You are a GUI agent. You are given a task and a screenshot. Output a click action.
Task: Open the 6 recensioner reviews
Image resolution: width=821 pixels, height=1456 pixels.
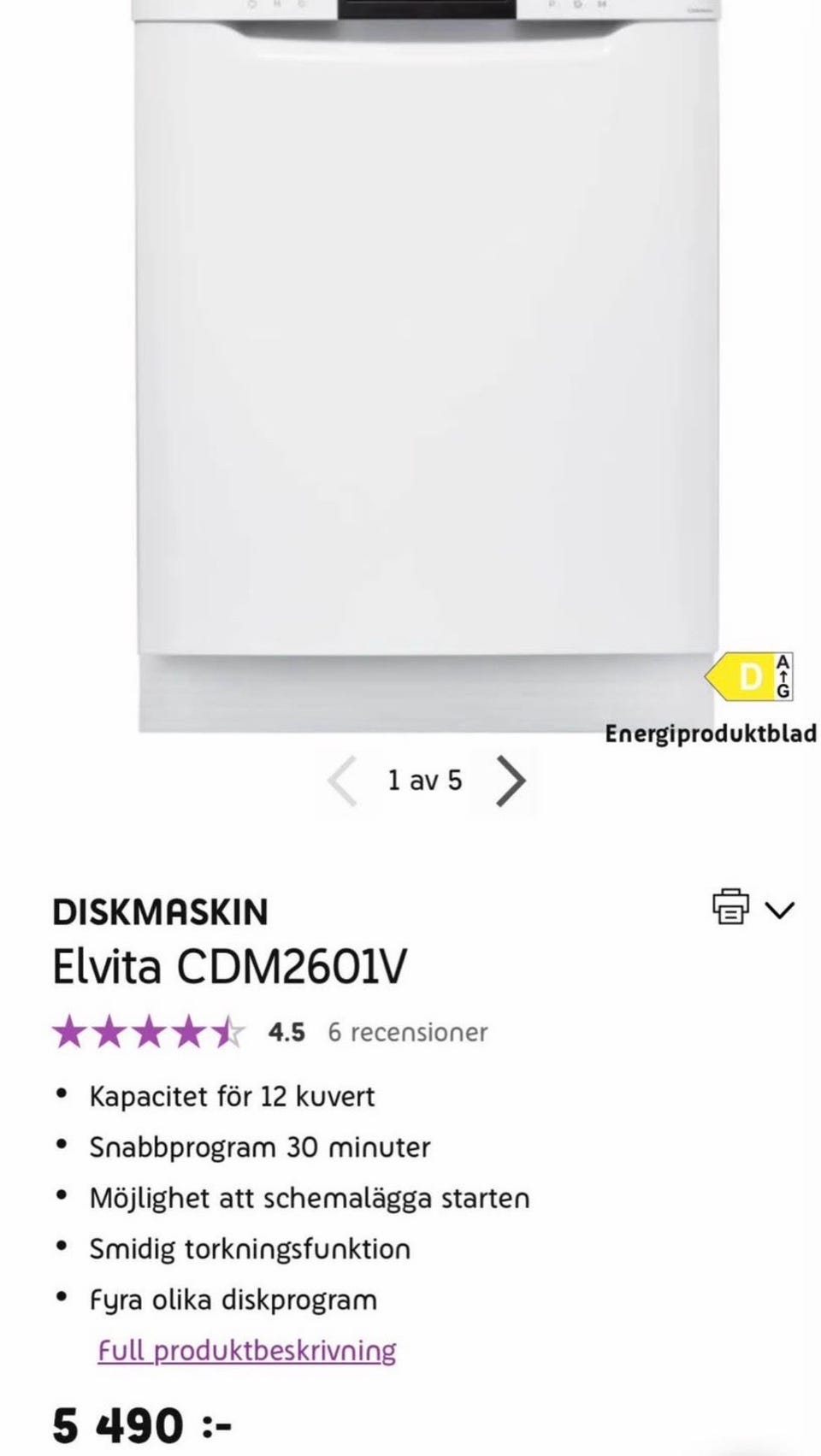click(x=408, y=1032)
